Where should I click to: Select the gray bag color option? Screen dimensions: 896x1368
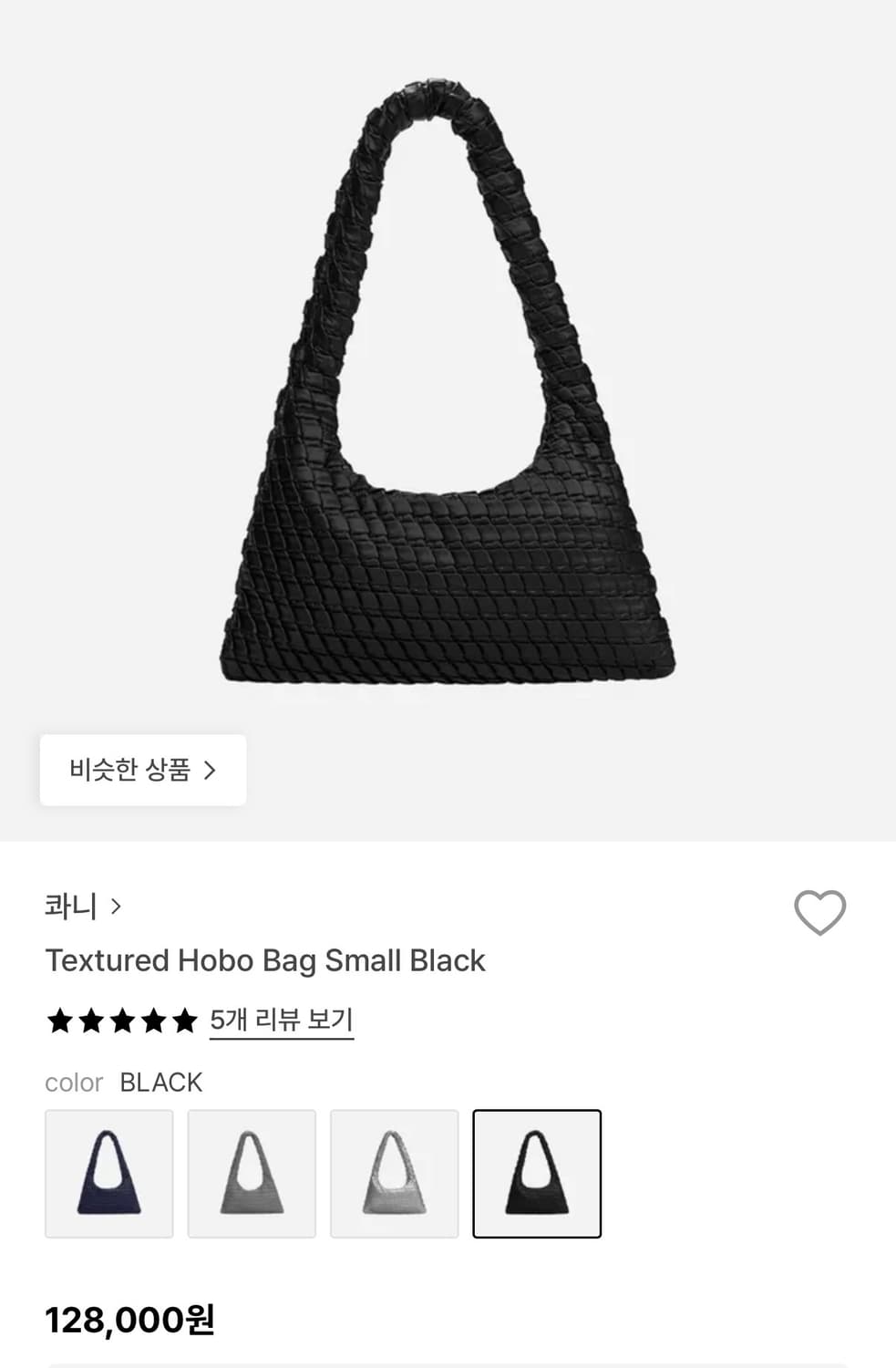(252, 1173)
